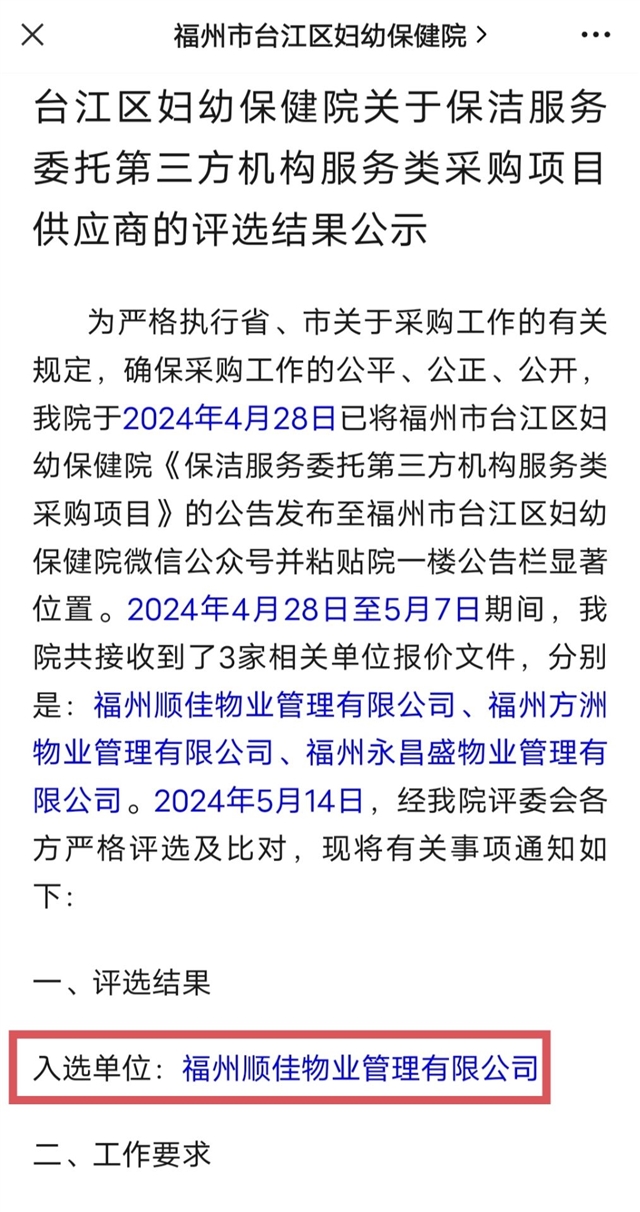Open the three-dot more options menu
Screen dimensions: 640x1212
pyautogui.click(x=595, y=36)
